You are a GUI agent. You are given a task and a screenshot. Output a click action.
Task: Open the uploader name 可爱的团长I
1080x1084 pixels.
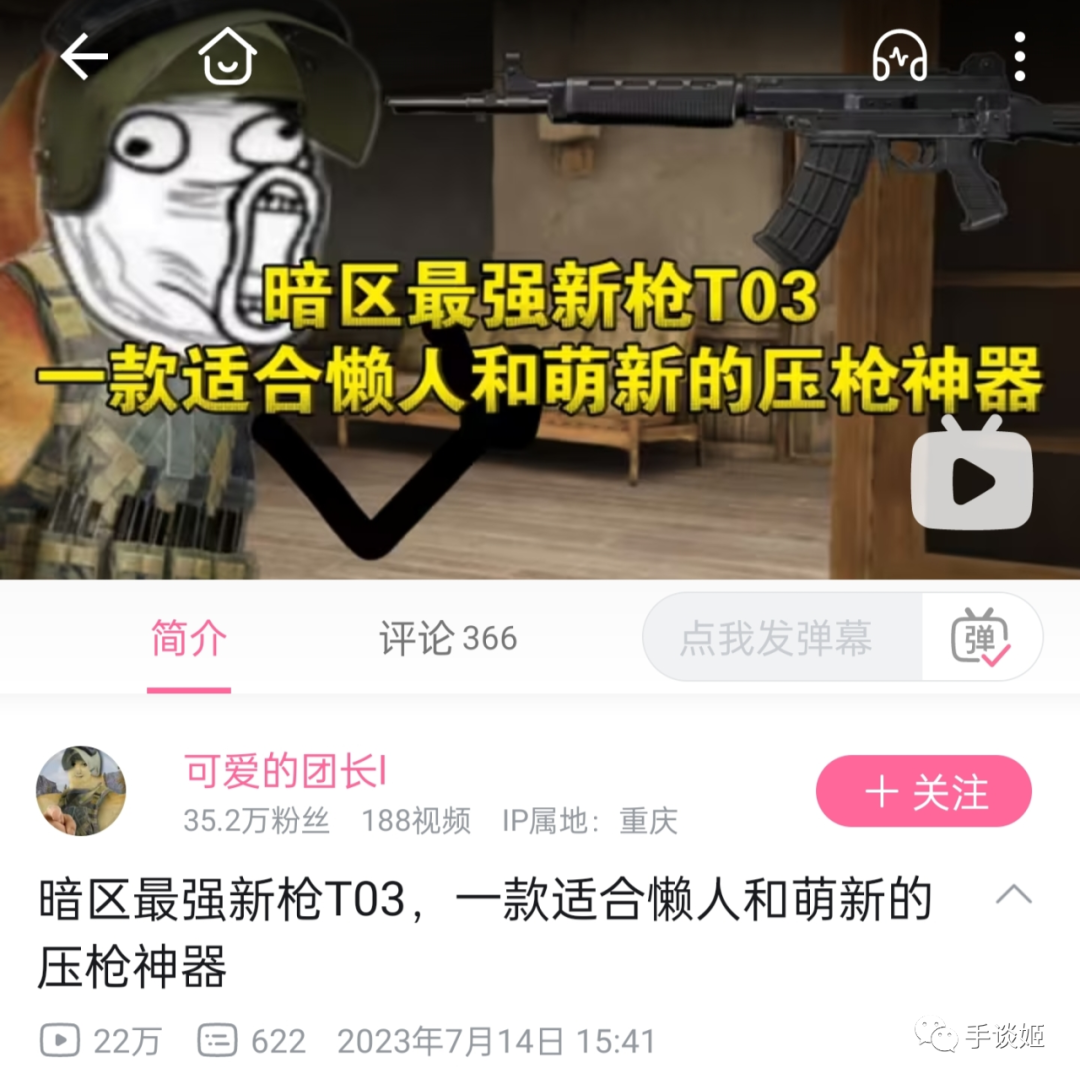(286, 771)
